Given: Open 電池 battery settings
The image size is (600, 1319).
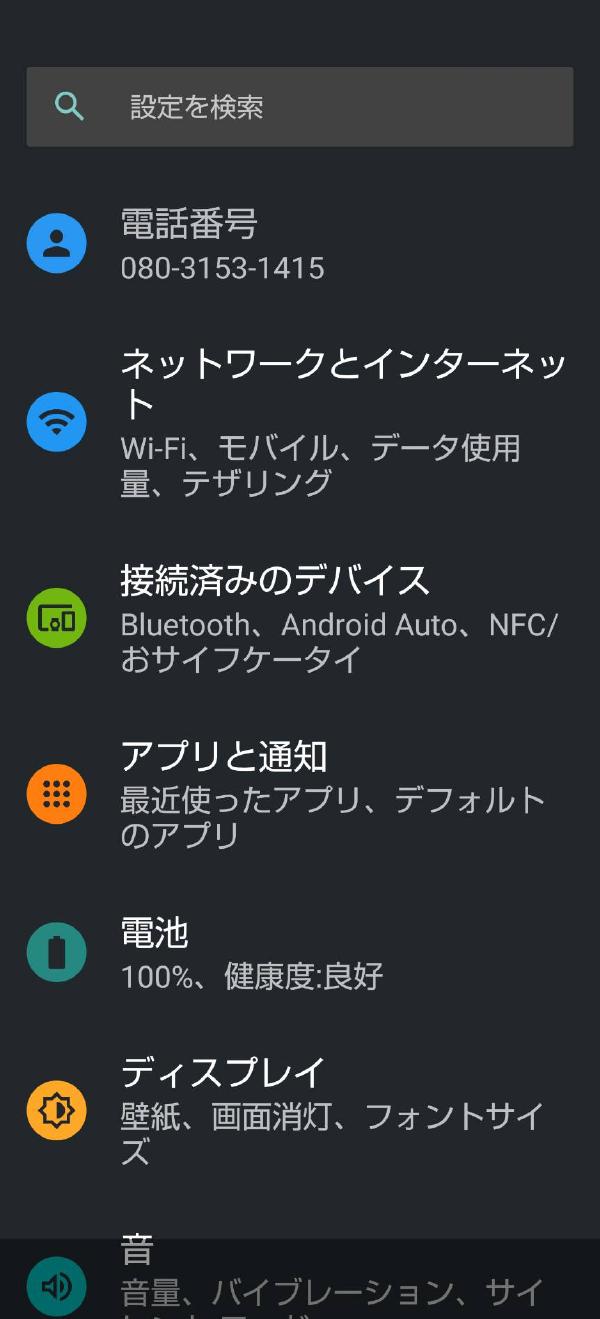Looking at the screenshot, I should tap(300, 952).
